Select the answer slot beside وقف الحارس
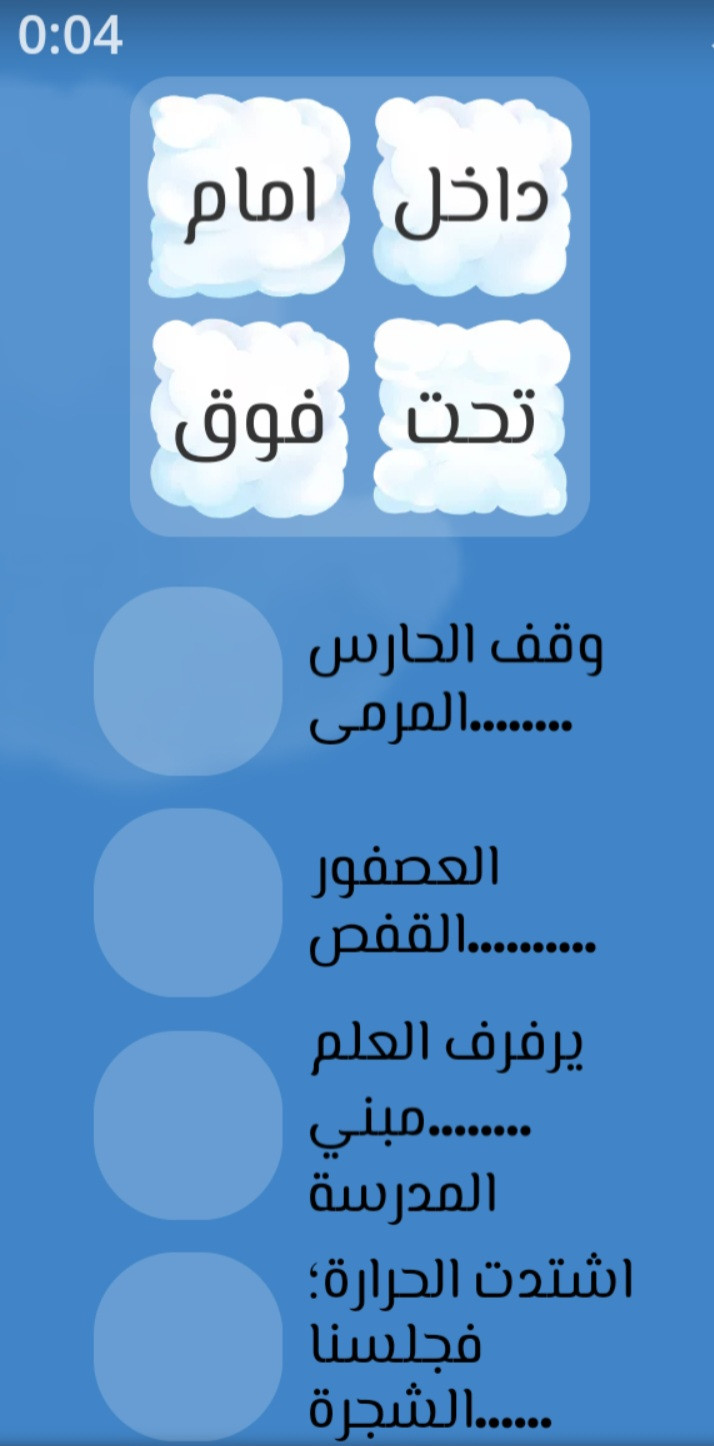This screenshot has height=1446, width=714. point(188,681)
